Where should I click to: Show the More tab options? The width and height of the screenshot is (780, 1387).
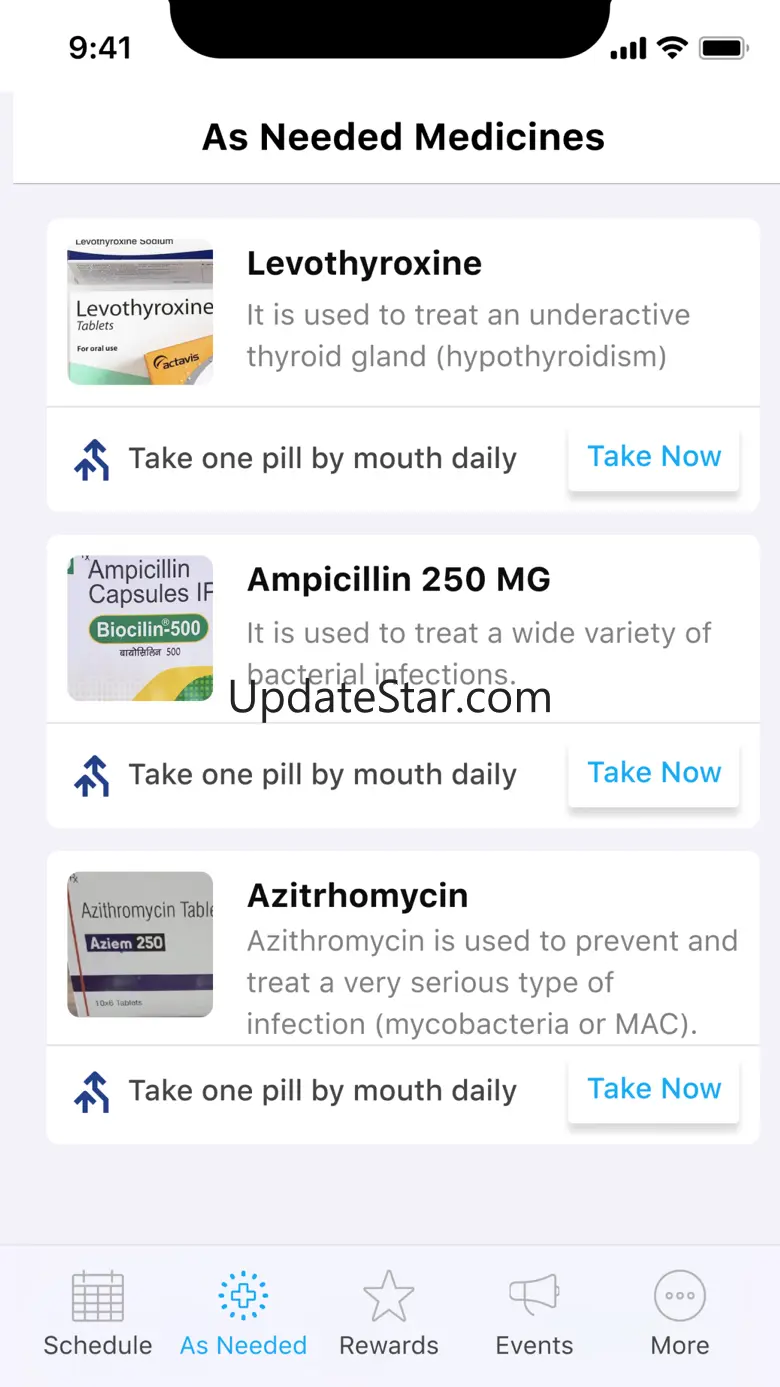(x=680, y=1314)
